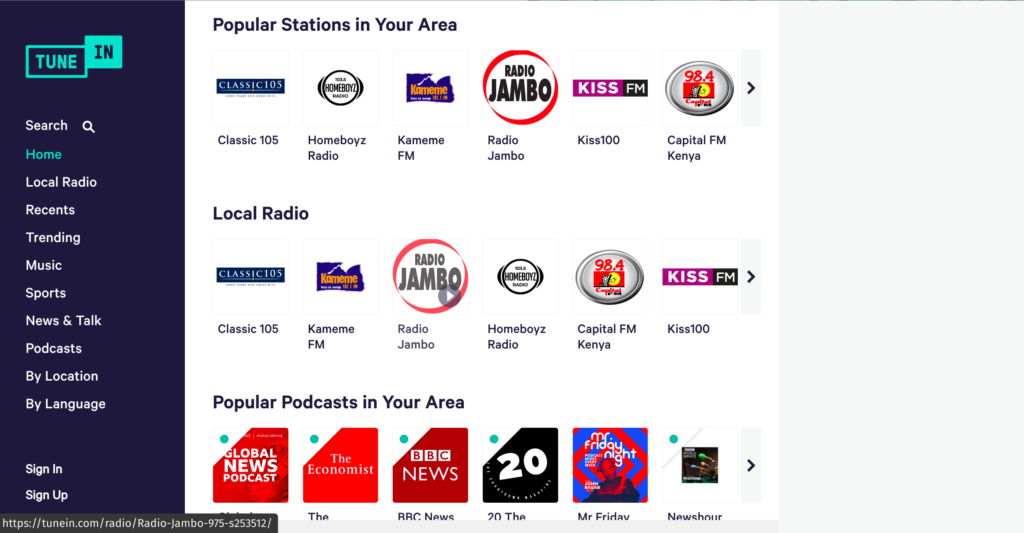
Task: Tap the Sign Up link
Action: coord(47,495)
